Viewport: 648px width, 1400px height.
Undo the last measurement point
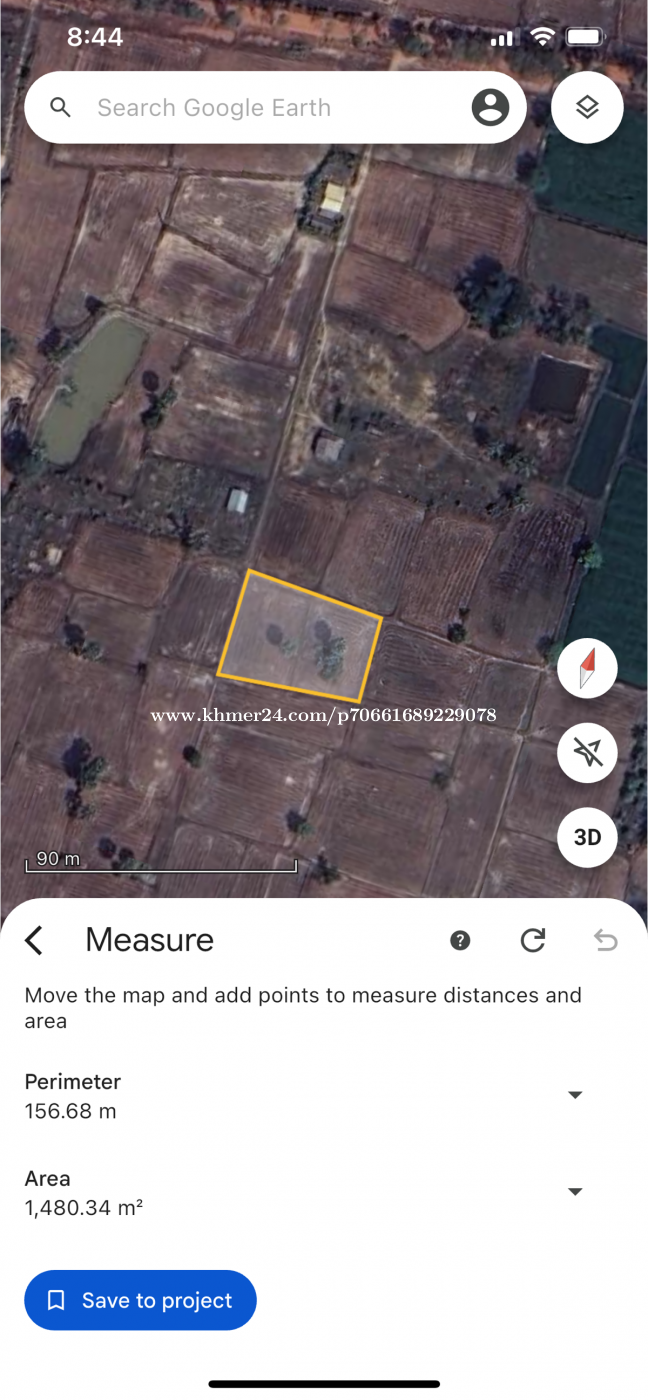tap(605, 940)
